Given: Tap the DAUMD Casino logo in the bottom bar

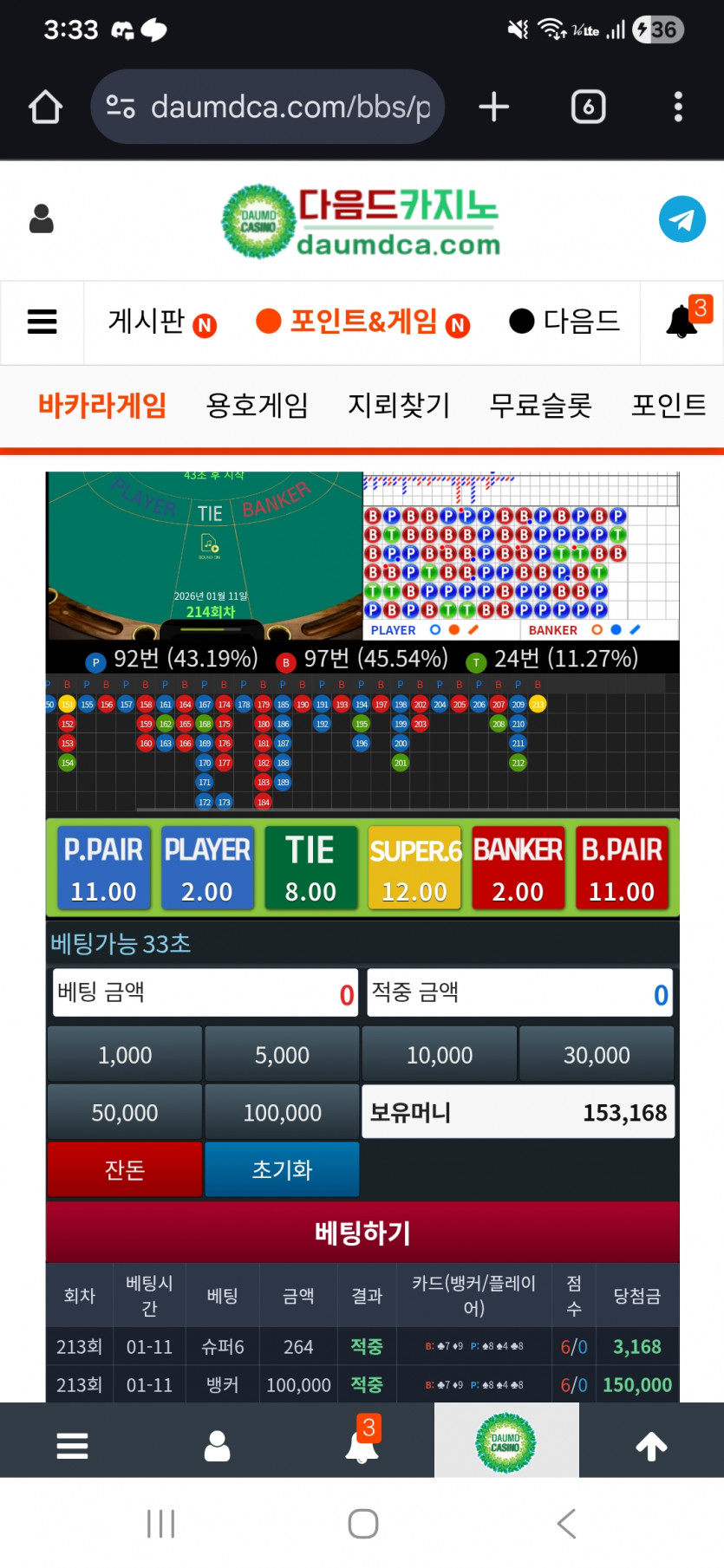Looking at the screenshot, I should (507, 1440).
